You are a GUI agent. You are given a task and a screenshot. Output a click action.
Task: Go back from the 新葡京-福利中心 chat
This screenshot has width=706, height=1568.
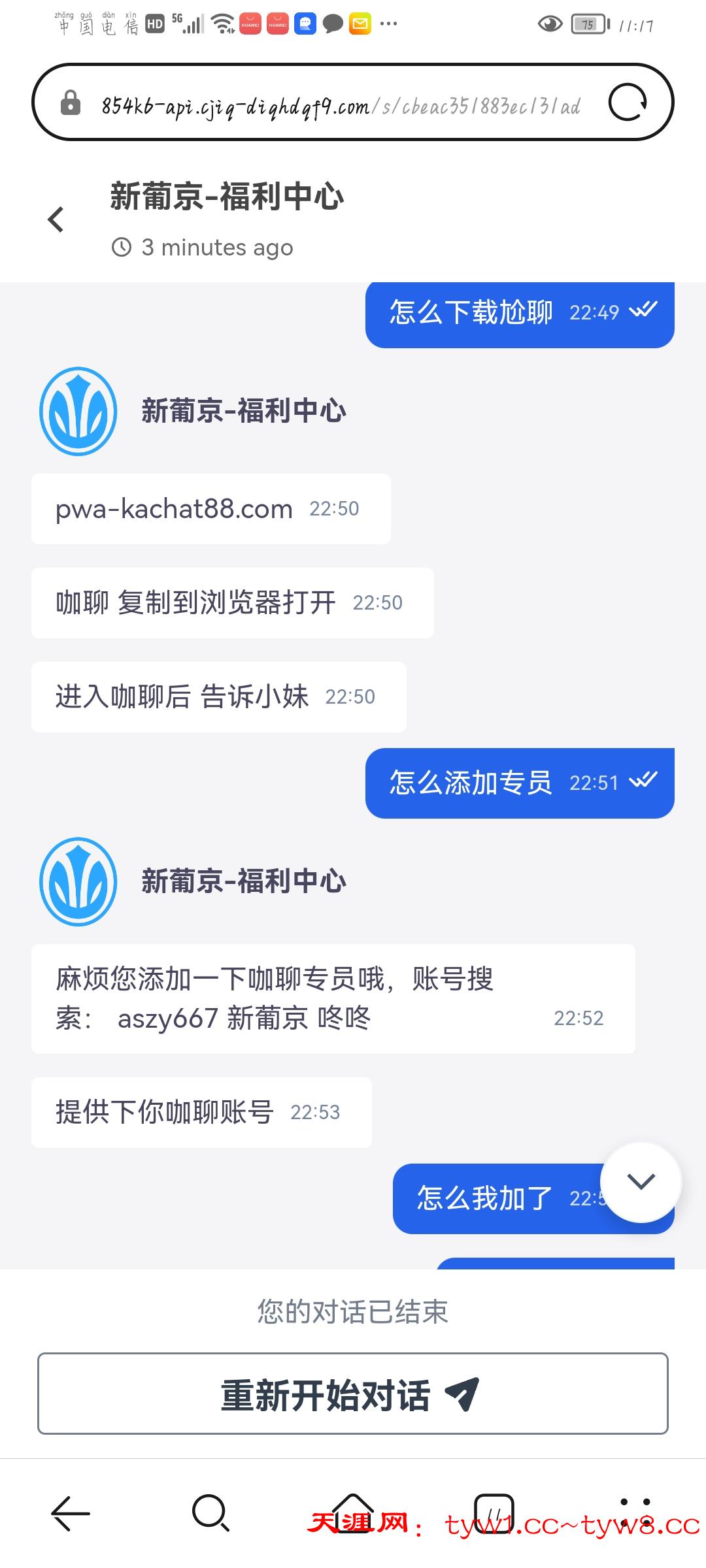56,220
